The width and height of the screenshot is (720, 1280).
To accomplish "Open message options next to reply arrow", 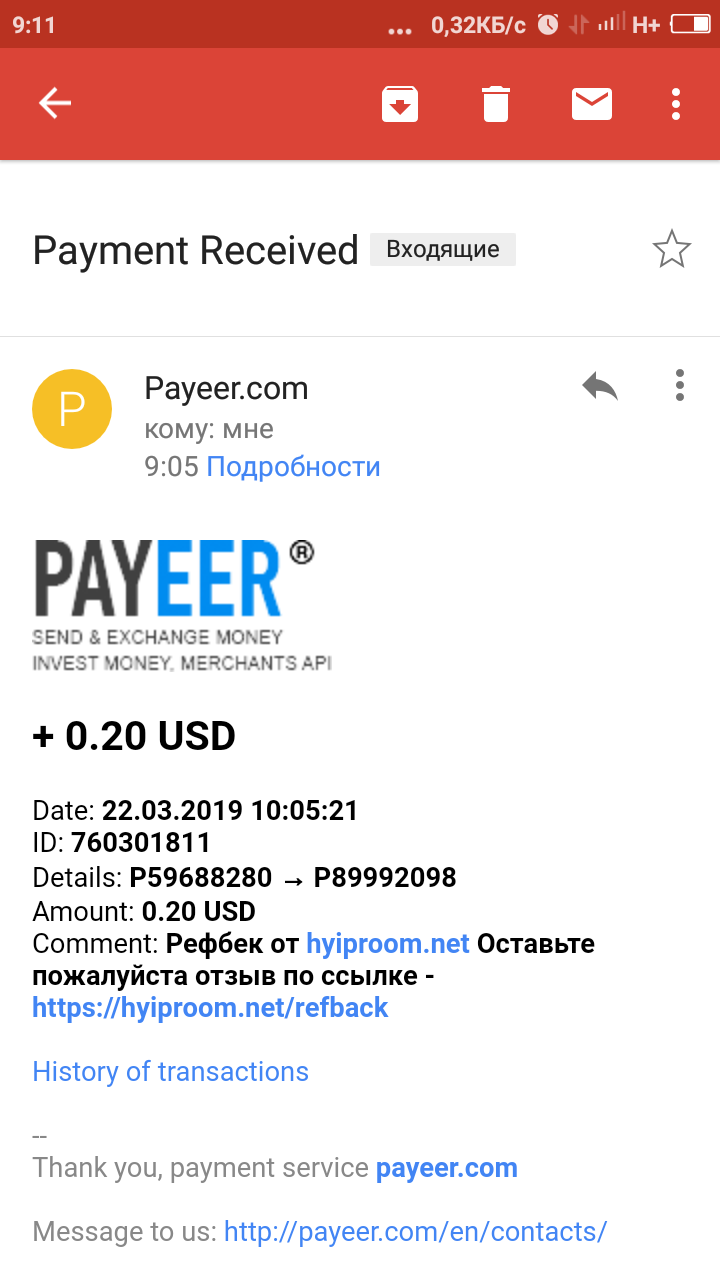I will click(680, 386).
